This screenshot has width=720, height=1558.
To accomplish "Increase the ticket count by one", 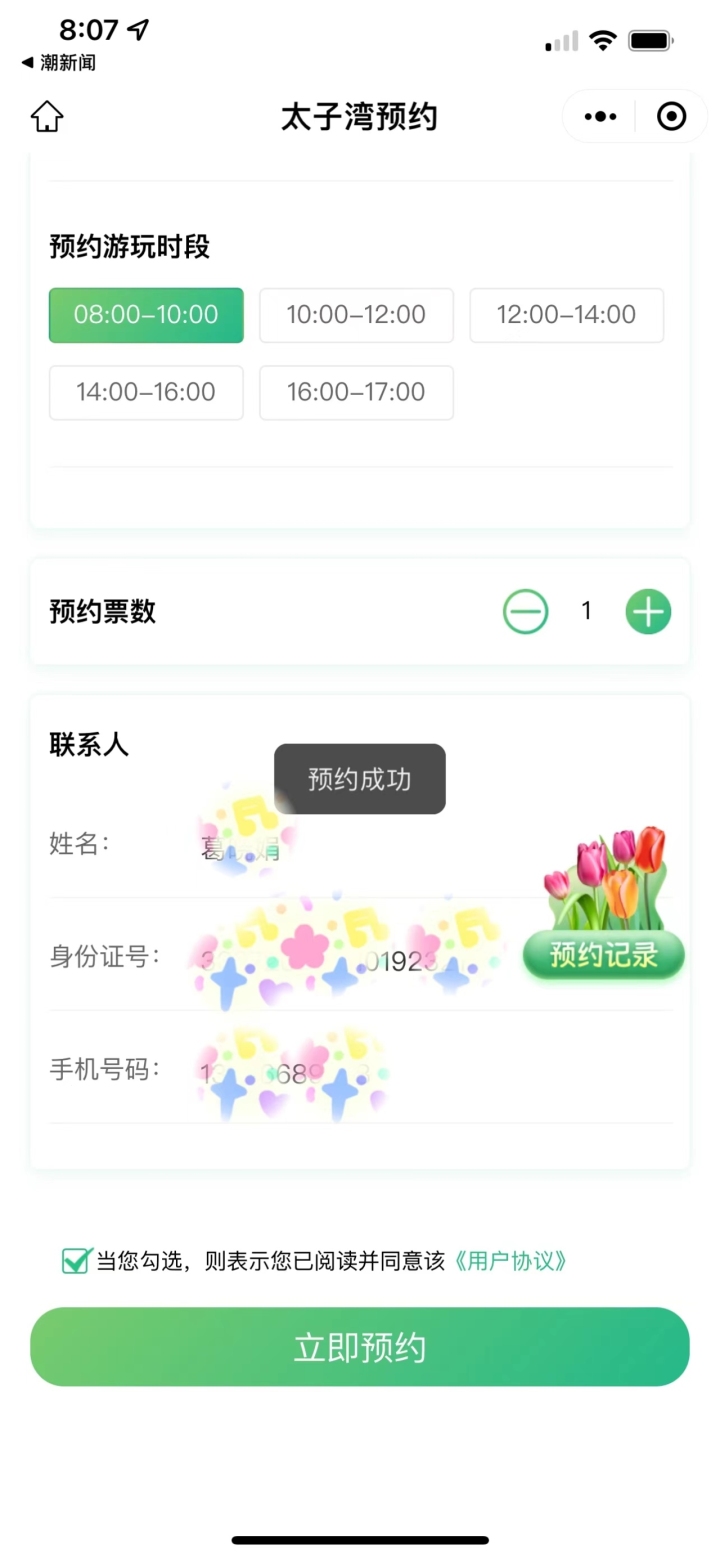I will click(648, 611).
